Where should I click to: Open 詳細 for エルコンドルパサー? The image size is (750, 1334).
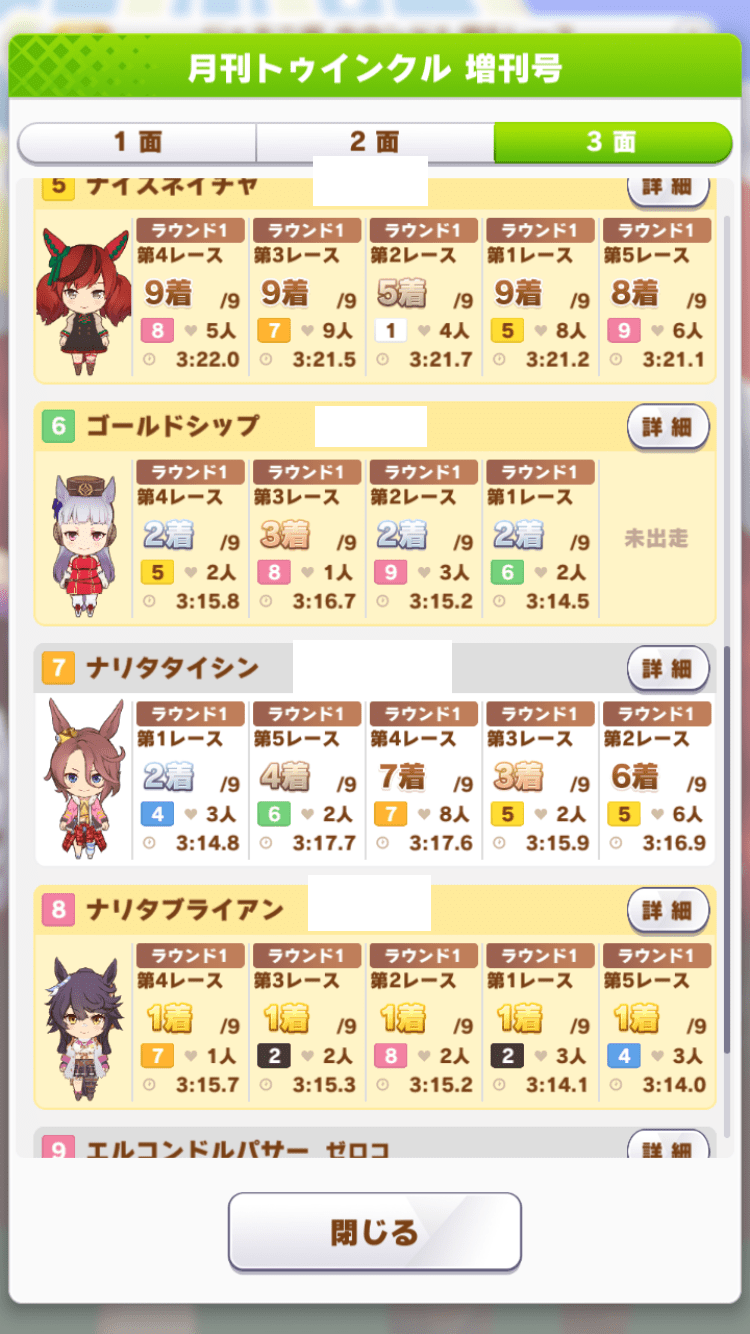coord(668,1146)
